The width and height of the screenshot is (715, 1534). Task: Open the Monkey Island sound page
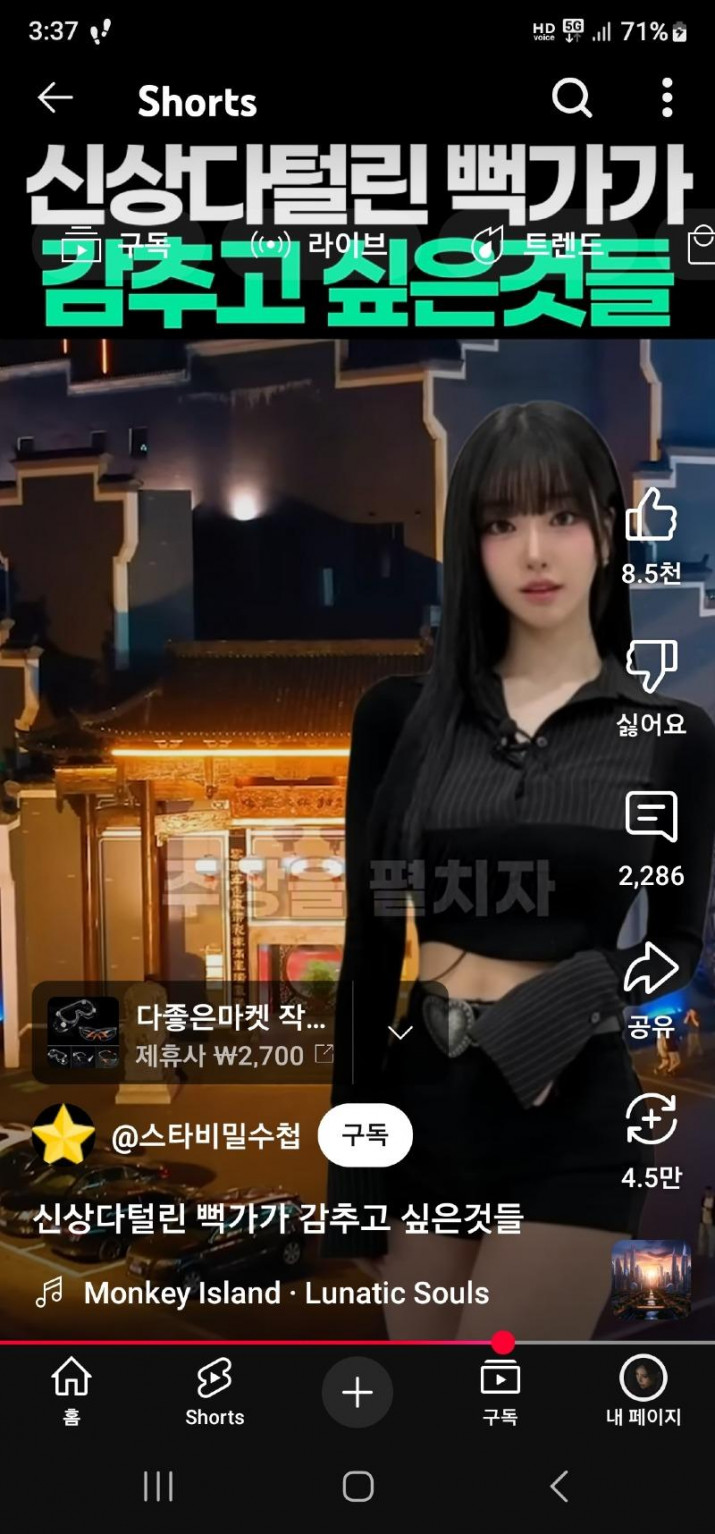tap(286, 1293)
